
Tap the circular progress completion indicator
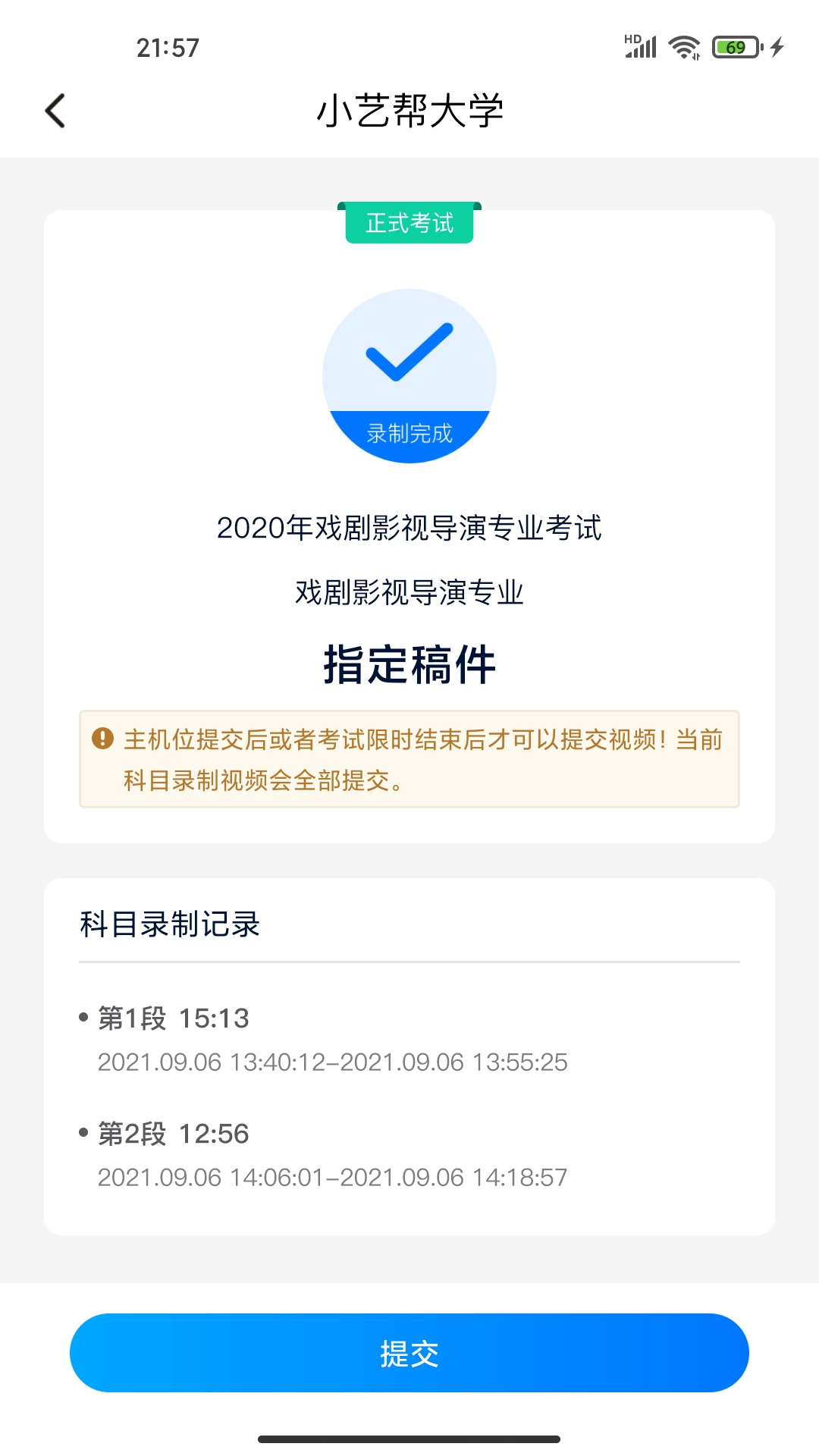(408, 375)
